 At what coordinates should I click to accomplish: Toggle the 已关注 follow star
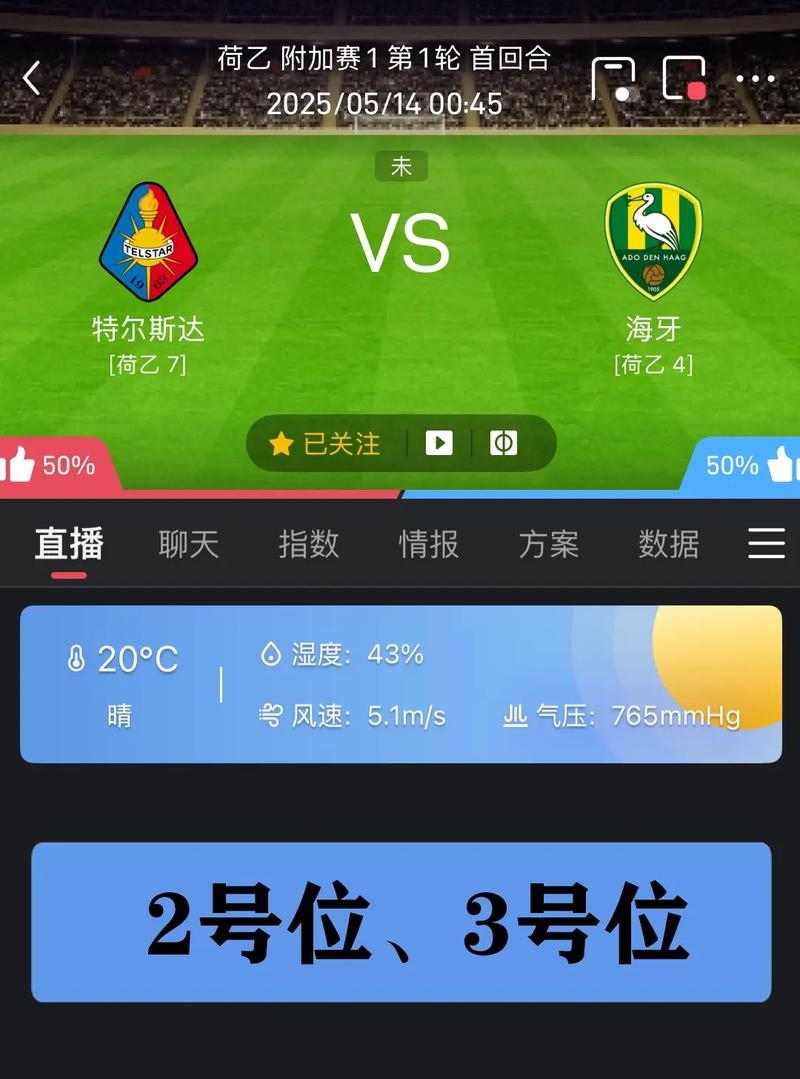[x=281, y=442]
